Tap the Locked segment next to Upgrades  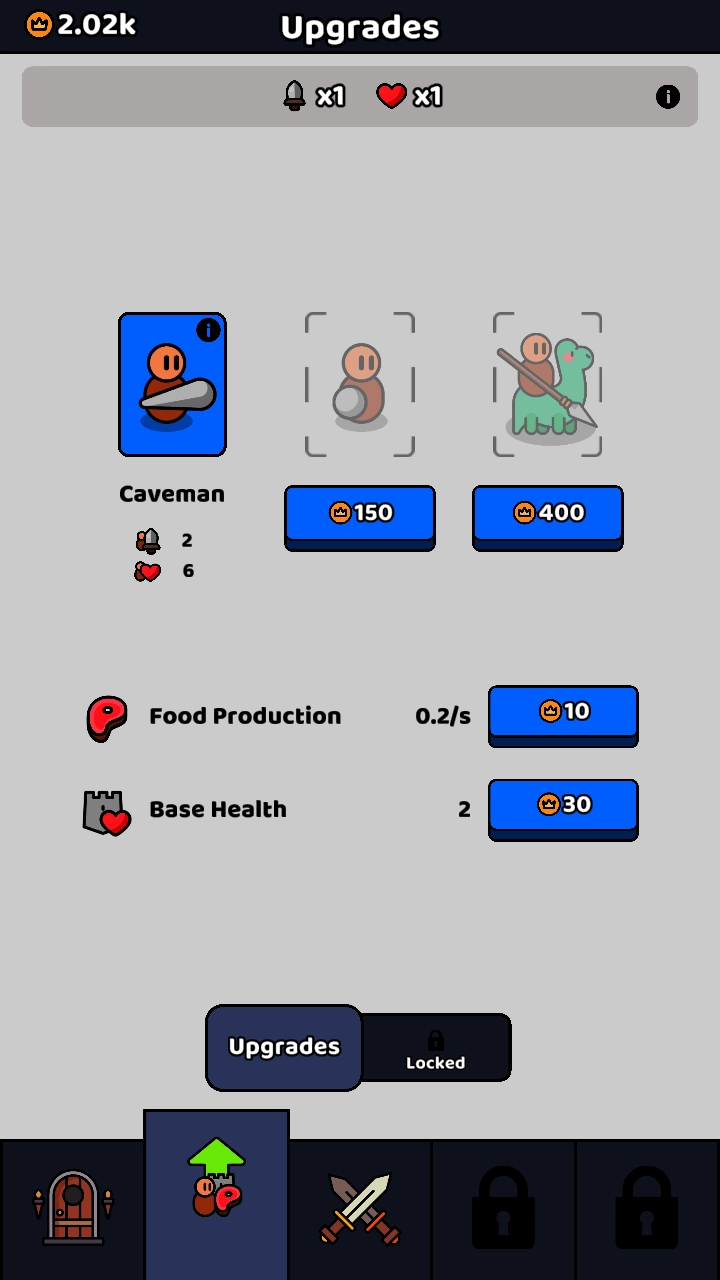click(436, 1049)
